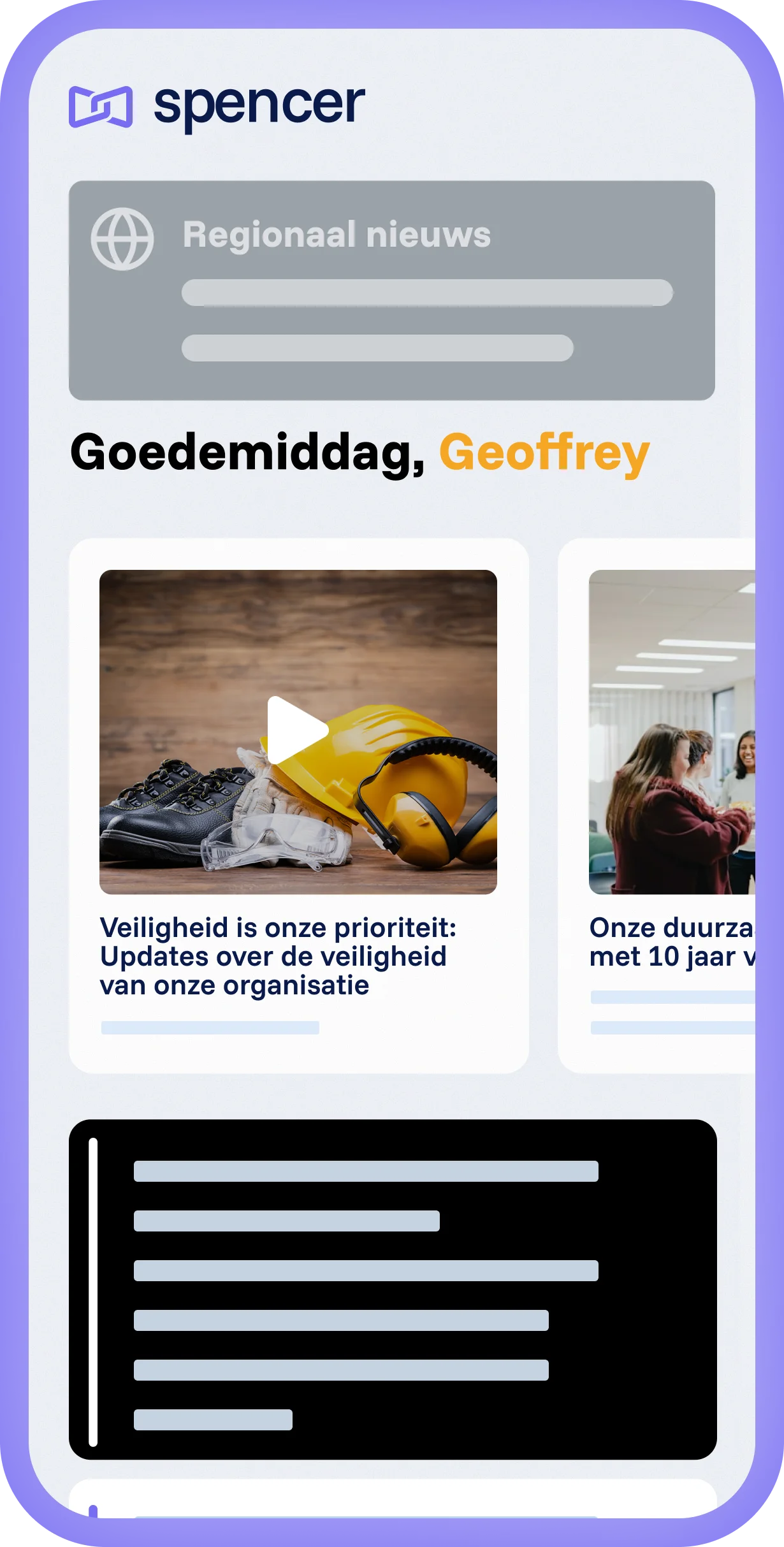
Task: Tap the Goedemiddag greeting heading
Action: tap(249, 454)
